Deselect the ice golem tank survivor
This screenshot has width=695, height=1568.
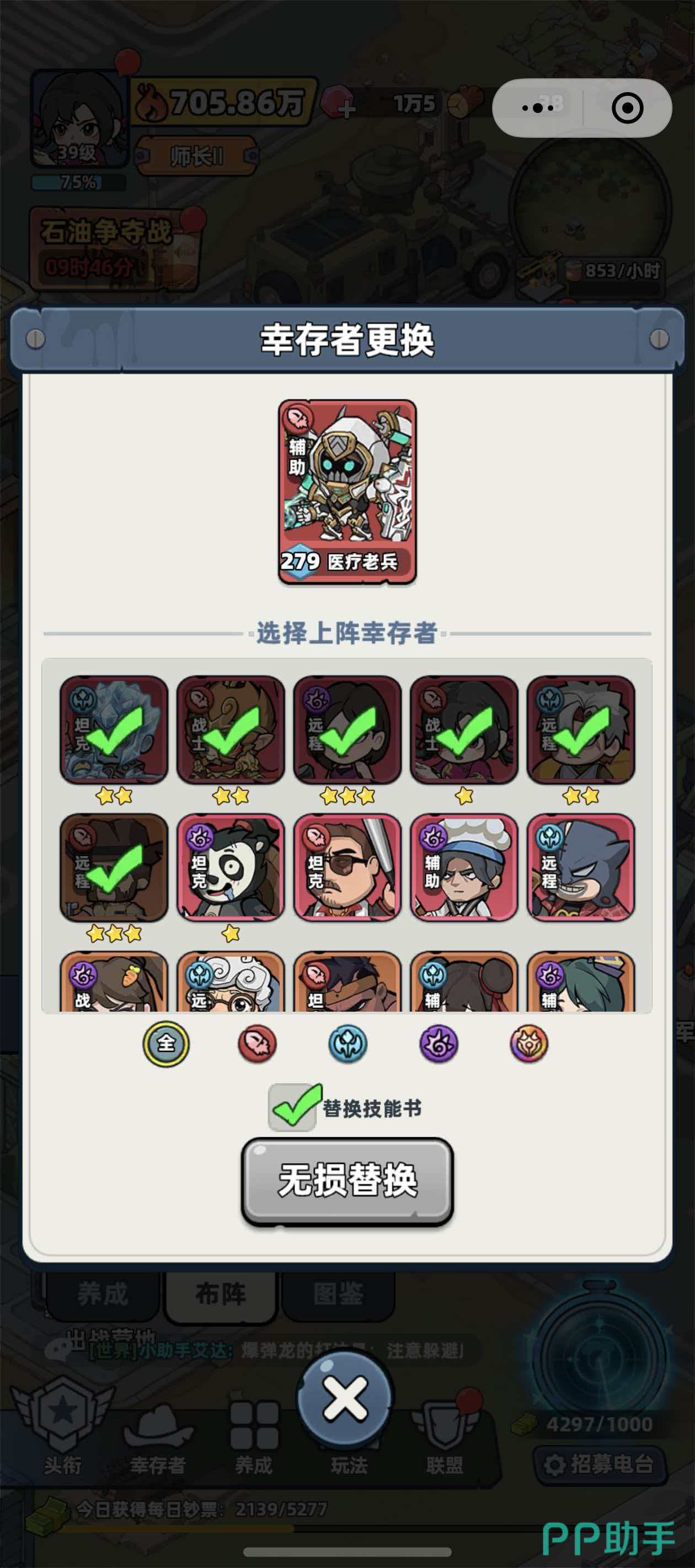(114, 729)
